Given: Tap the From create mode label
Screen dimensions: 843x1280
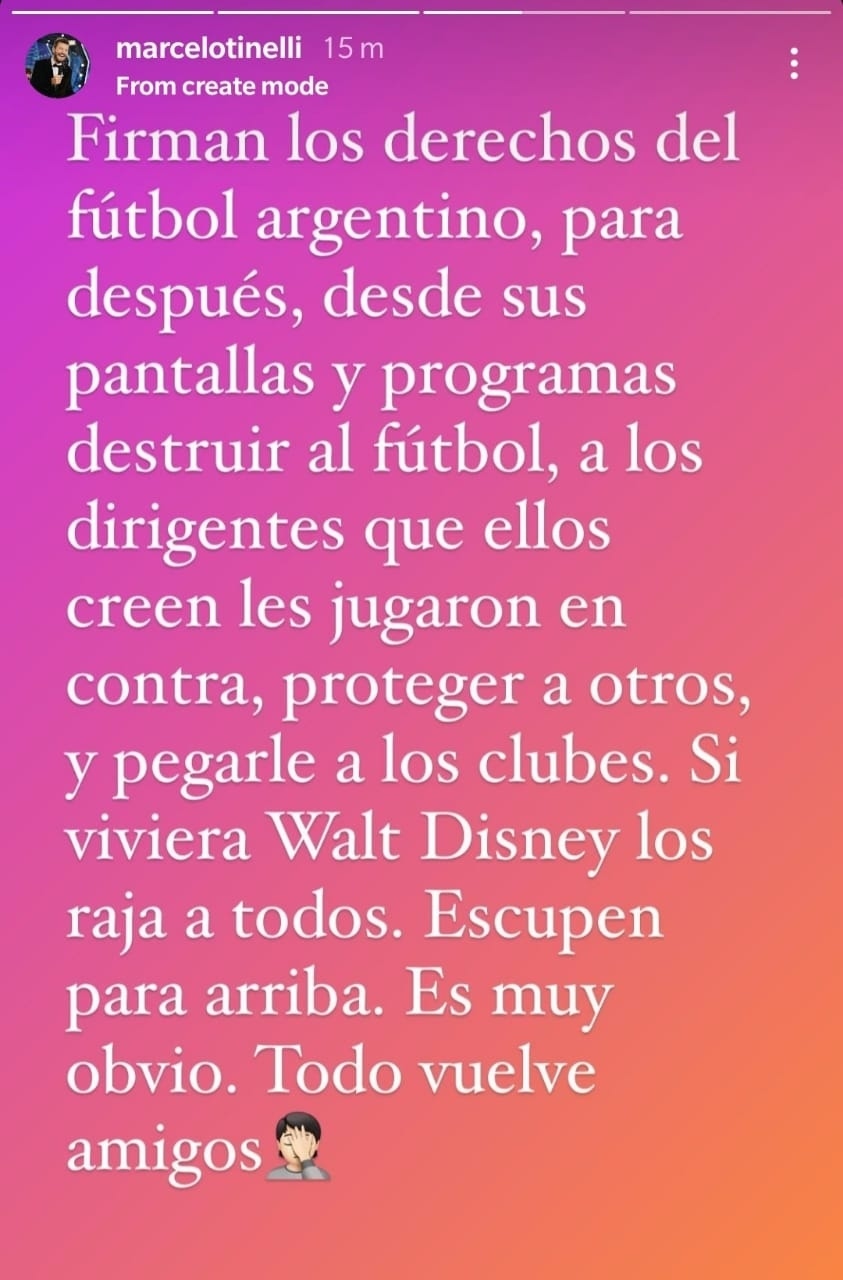Looking at the screenshot, I should point(222,86).
